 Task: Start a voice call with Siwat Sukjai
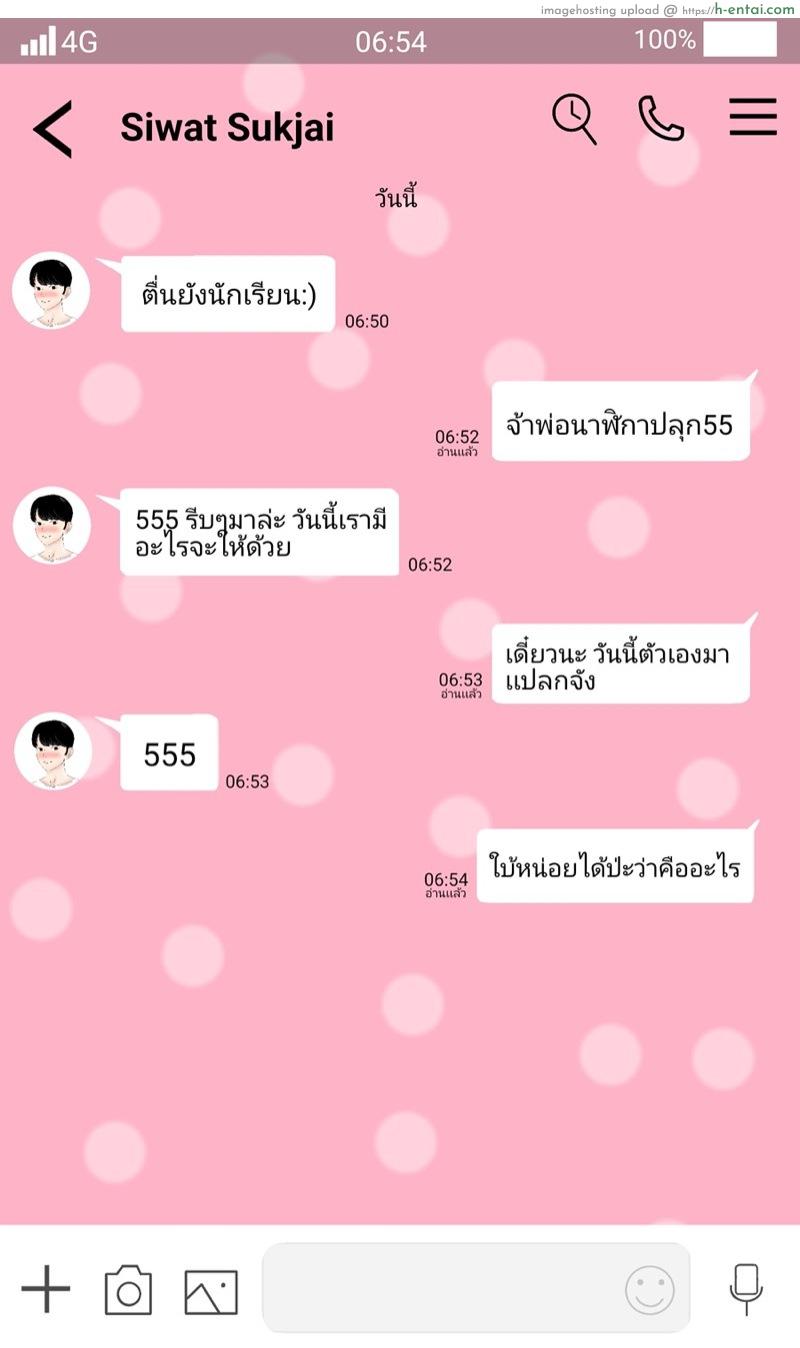coord(662,117)
